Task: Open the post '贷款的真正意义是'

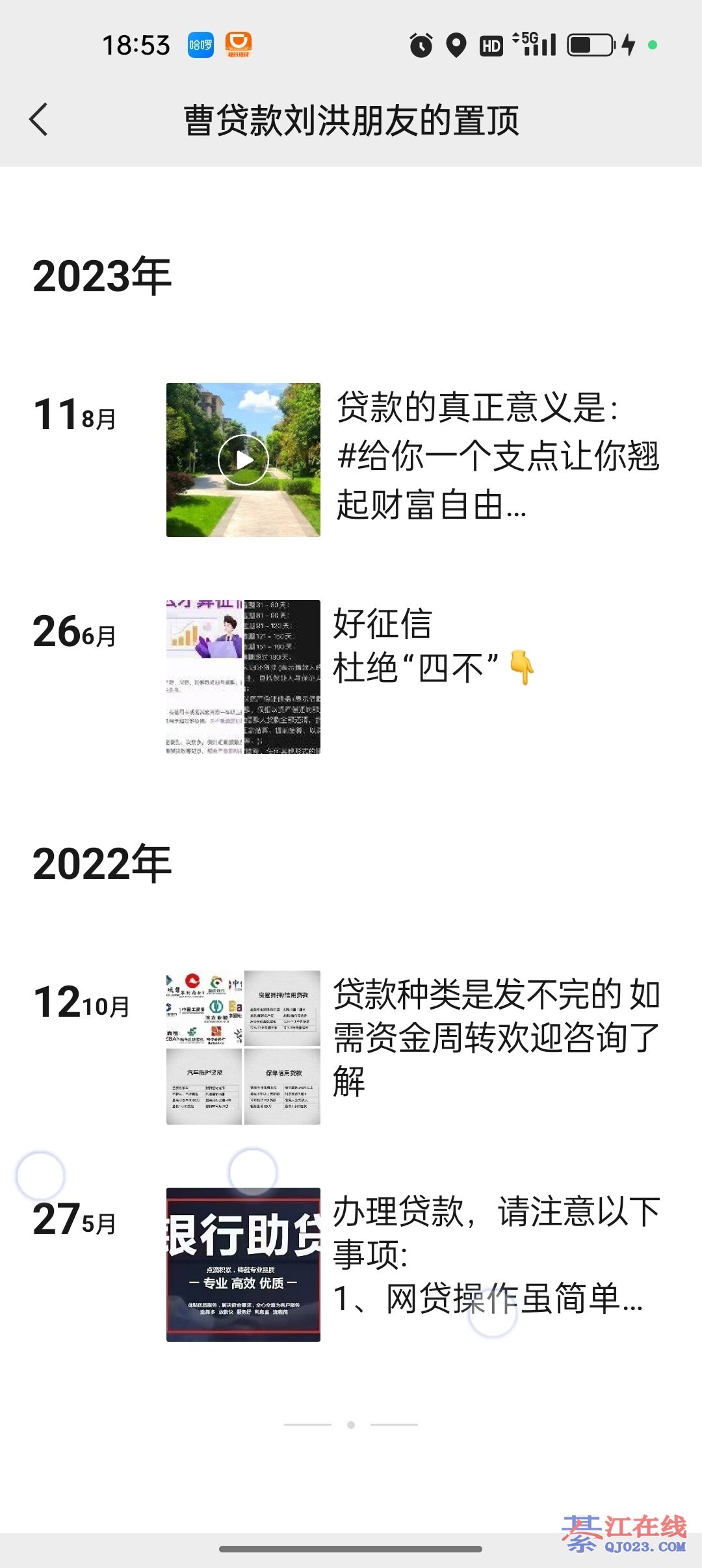Action: click(497, 456)
